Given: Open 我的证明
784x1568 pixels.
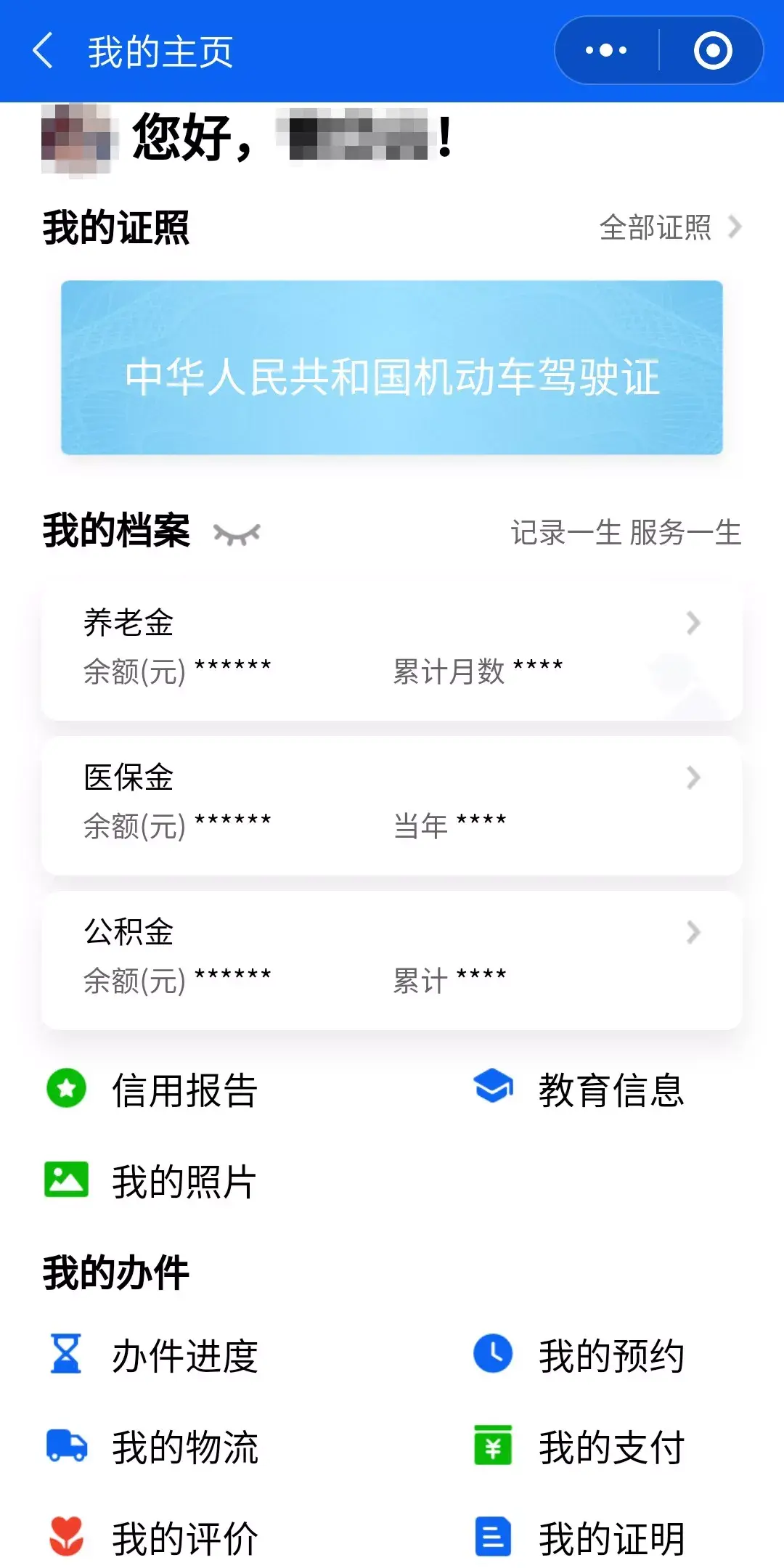Looking at the screenshot, I should click(x=579, y=1538).
